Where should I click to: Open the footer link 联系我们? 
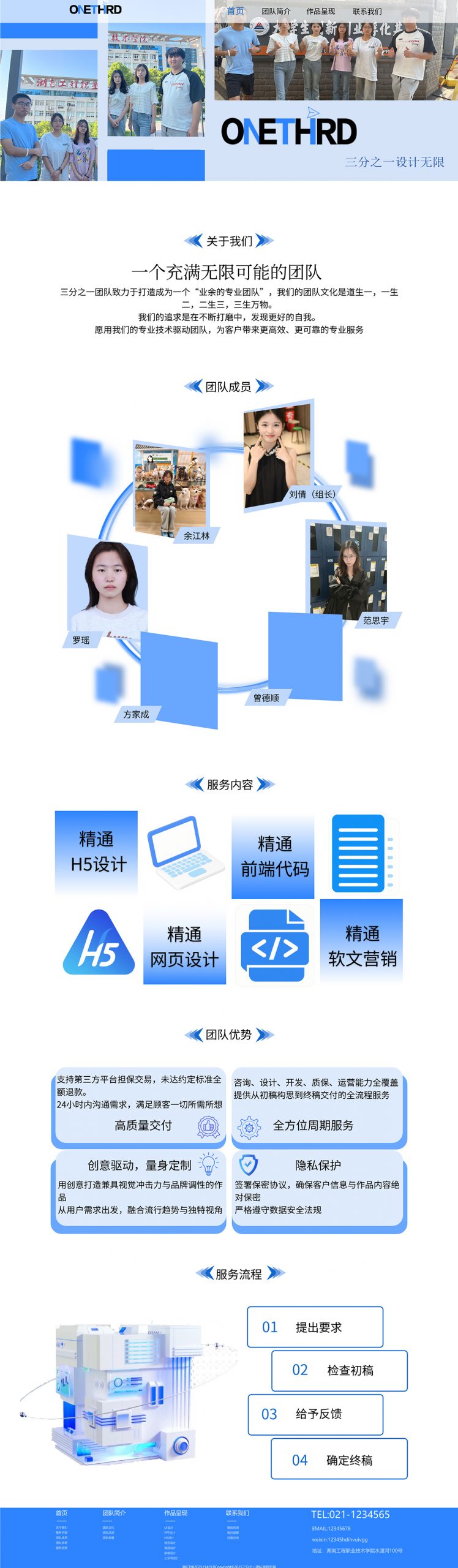238,1513
